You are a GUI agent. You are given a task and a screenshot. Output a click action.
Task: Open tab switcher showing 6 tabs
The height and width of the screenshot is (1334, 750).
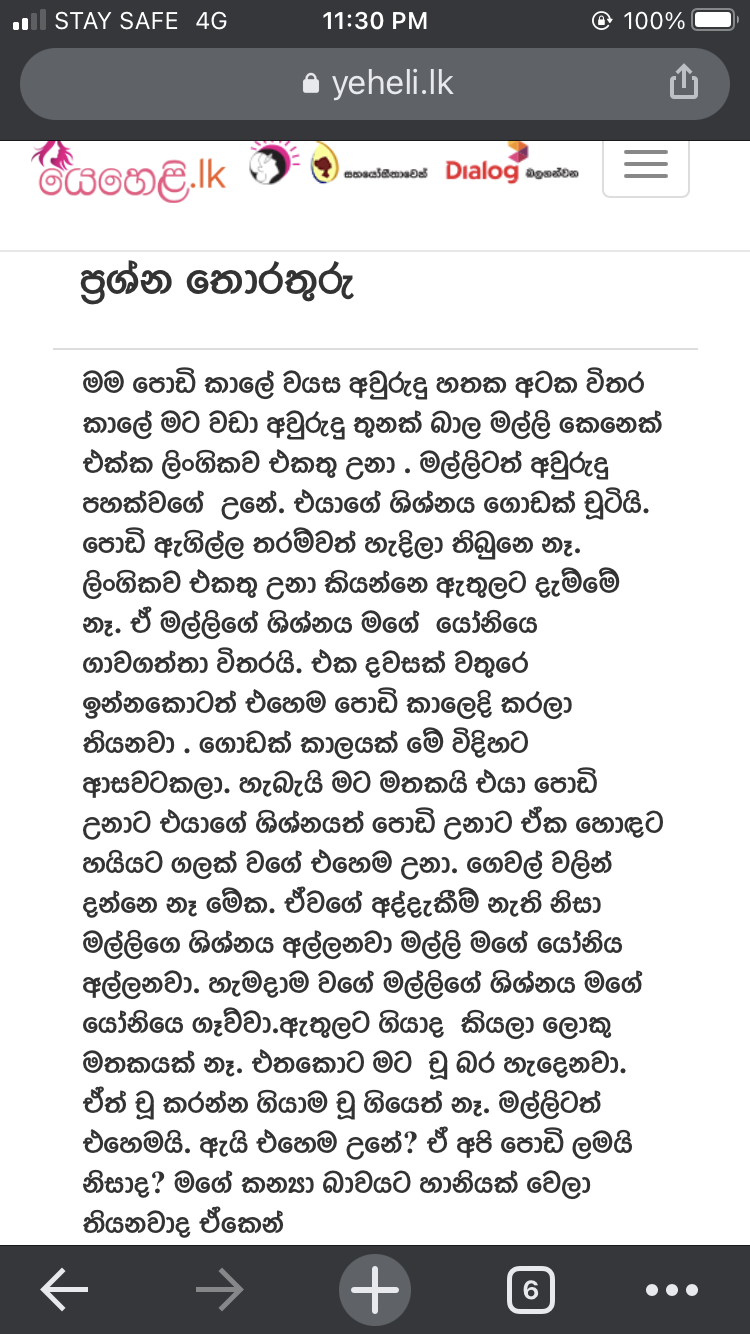click(x=530, y=1291)
